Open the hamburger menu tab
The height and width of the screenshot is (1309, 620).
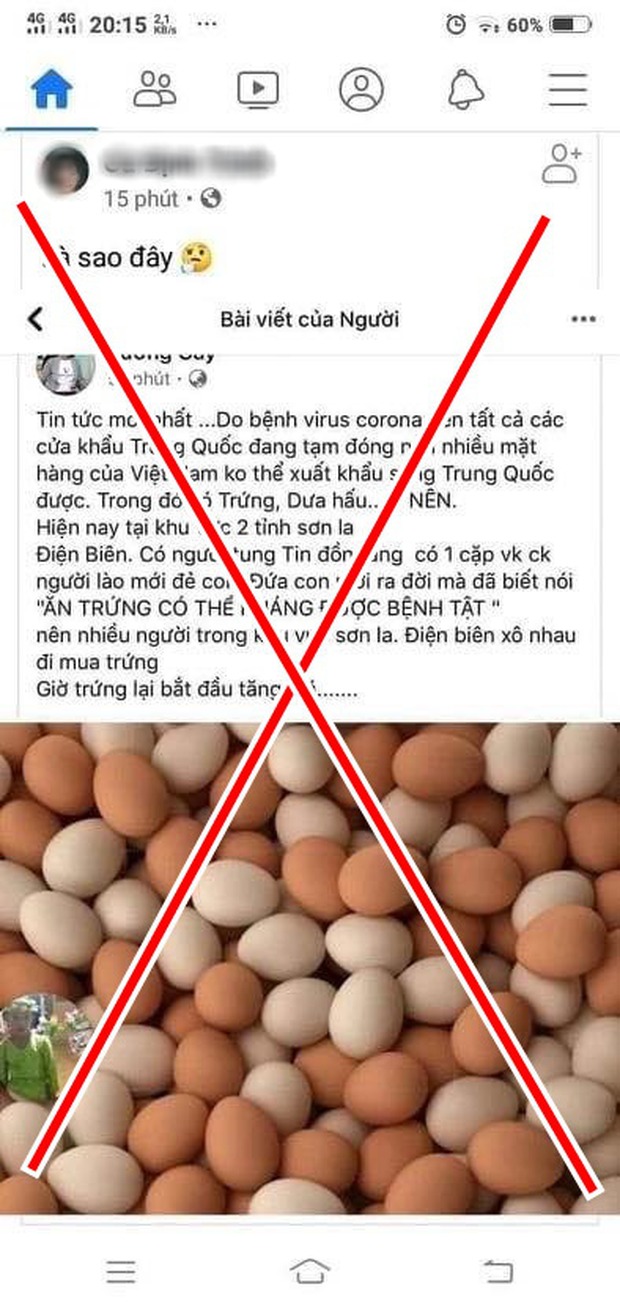click(567, 90)
